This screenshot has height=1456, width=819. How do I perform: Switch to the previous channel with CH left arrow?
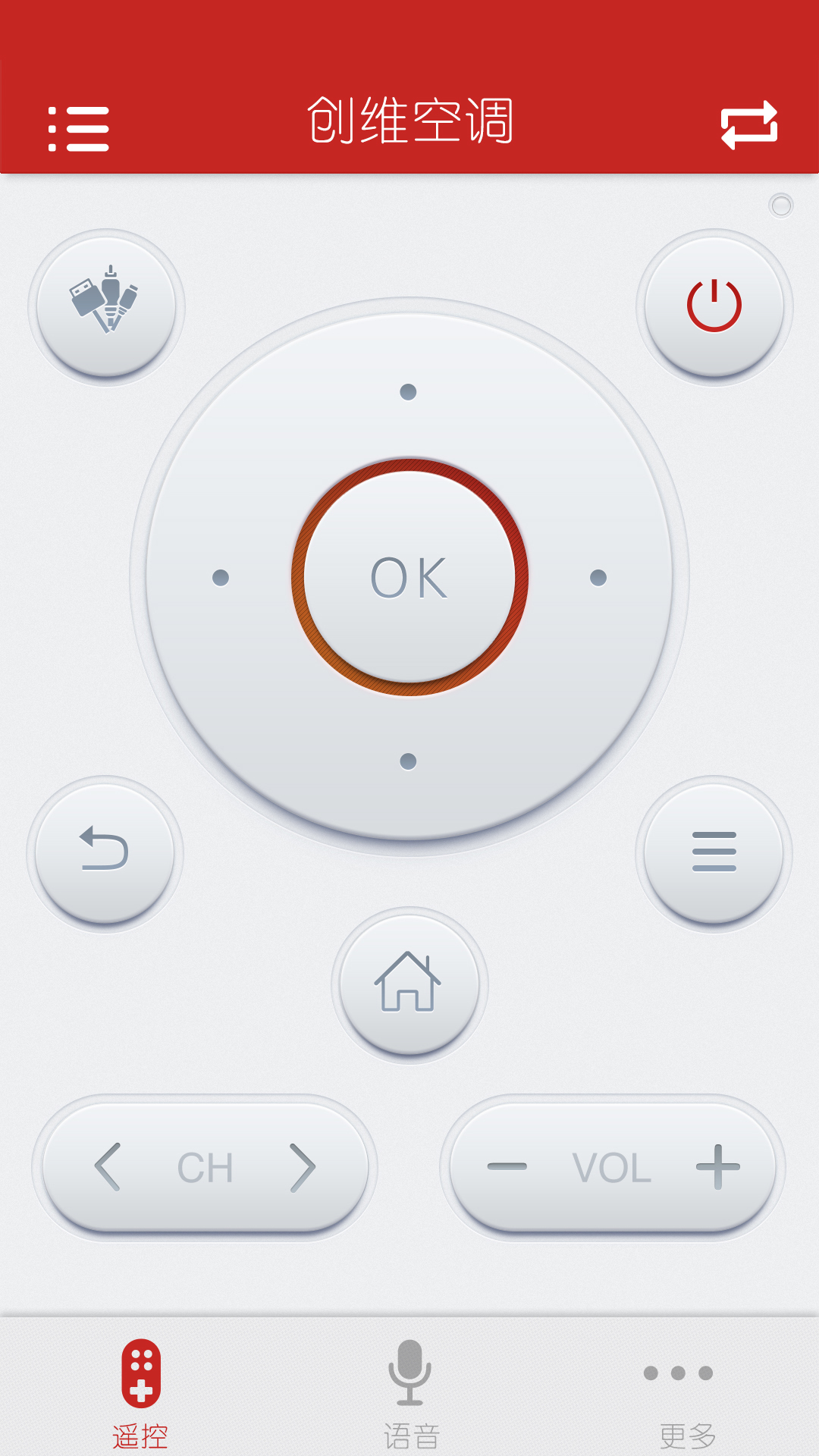click(108, 1167)
